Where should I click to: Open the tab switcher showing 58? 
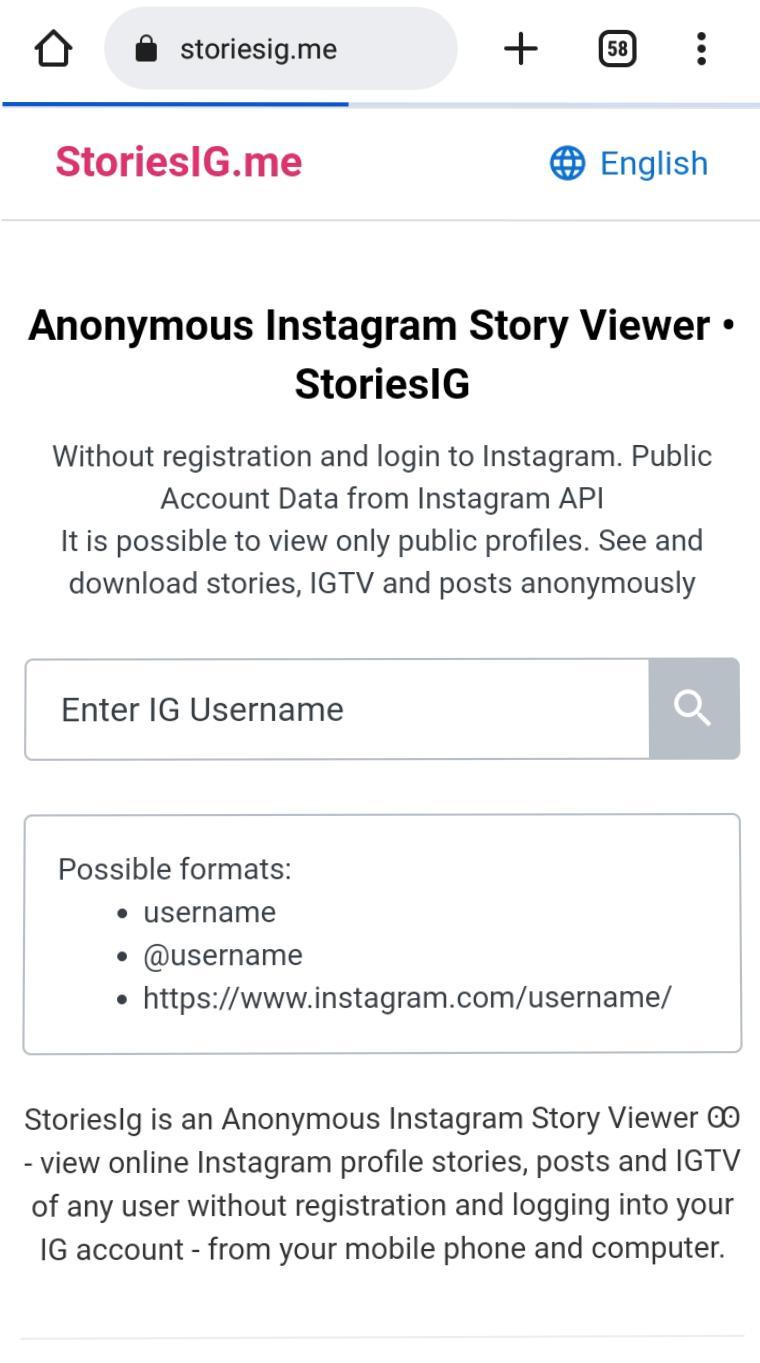click(x=617, y=48)
